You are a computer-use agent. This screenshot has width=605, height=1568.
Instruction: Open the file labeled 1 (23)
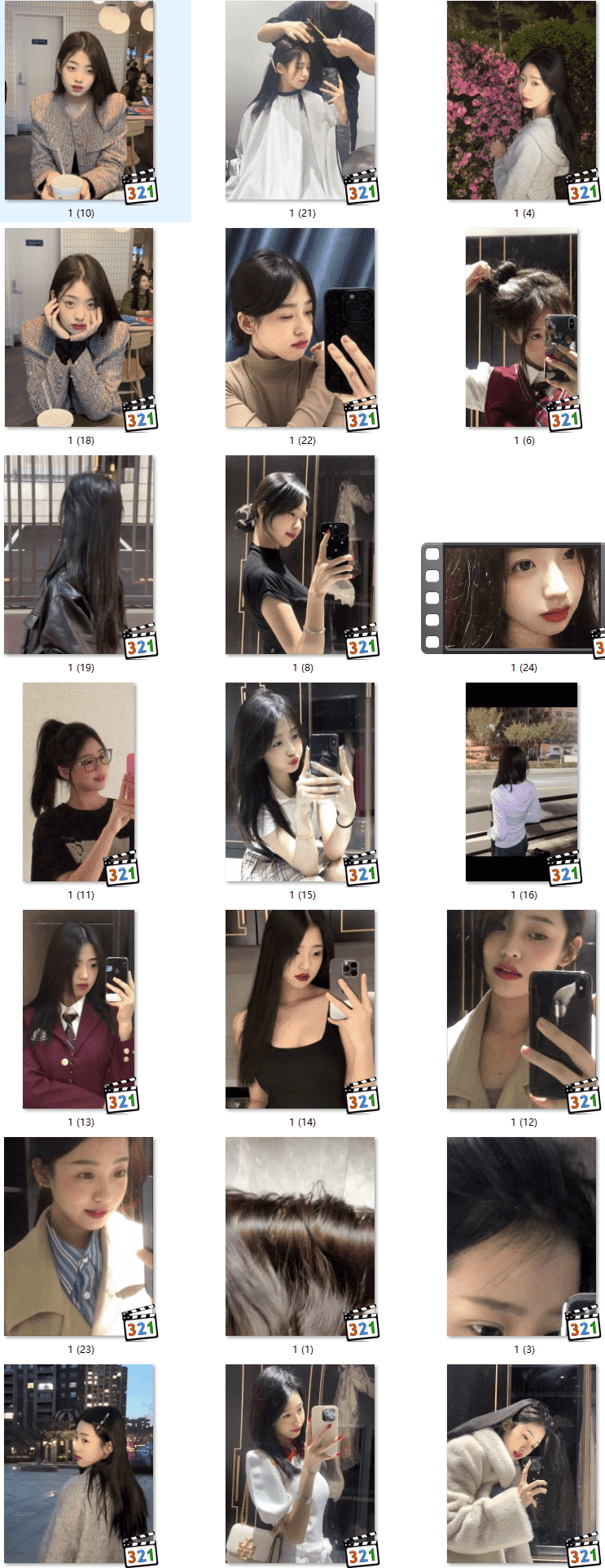[79, 1237]
